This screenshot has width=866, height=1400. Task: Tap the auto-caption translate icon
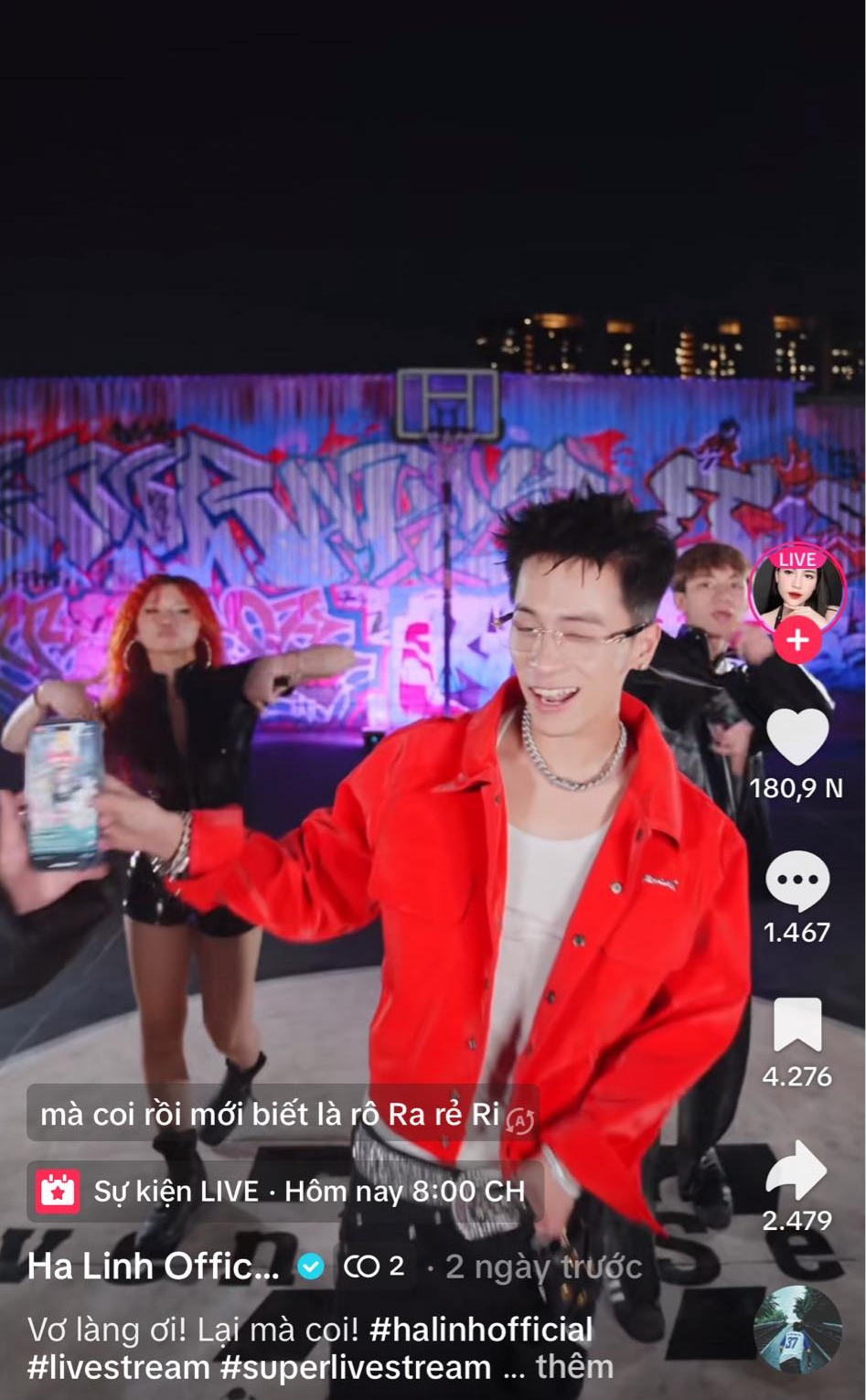tap(520, 1119)
